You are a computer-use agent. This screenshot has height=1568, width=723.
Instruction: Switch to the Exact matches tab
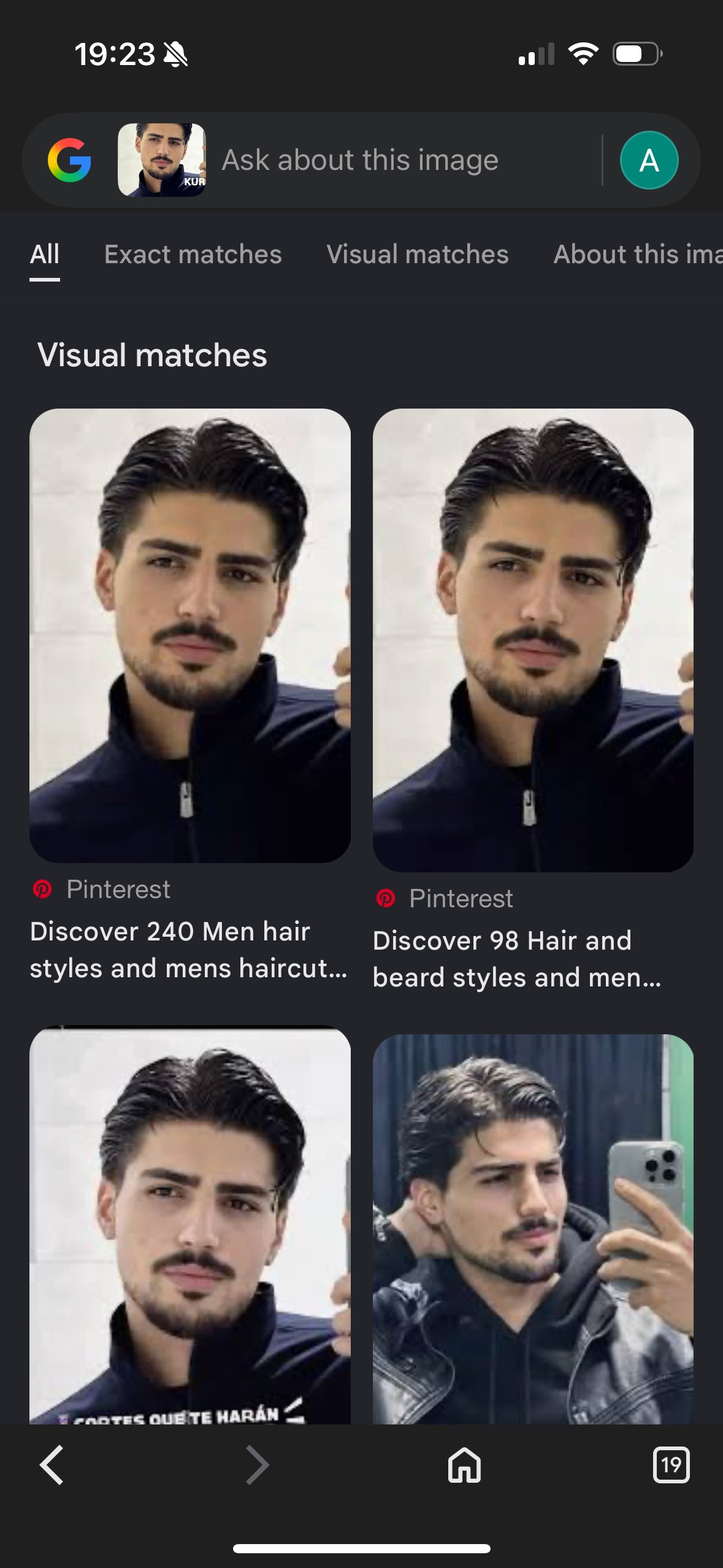point(193,254)
